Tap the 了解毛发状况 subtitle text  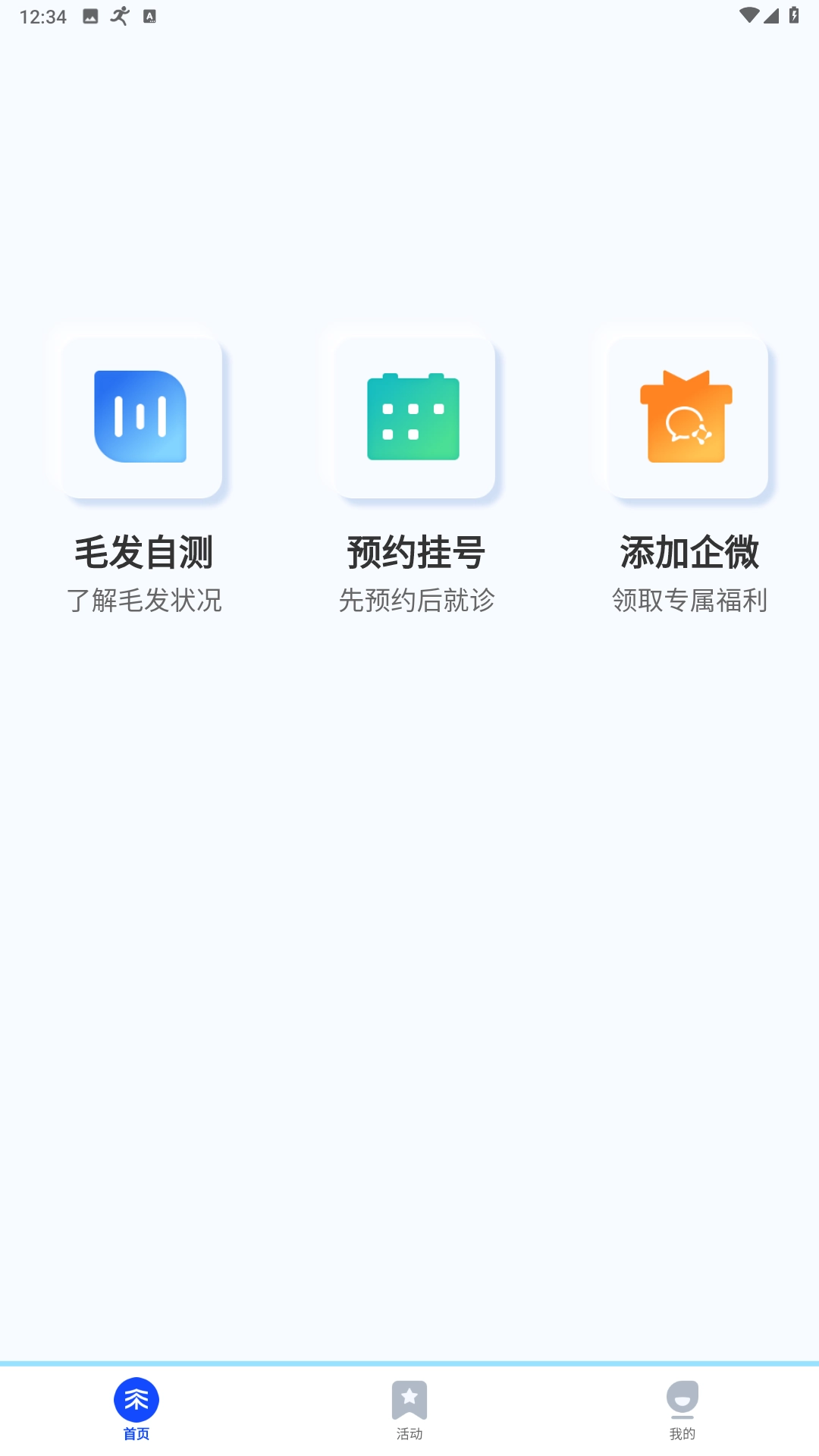[146, 600]
